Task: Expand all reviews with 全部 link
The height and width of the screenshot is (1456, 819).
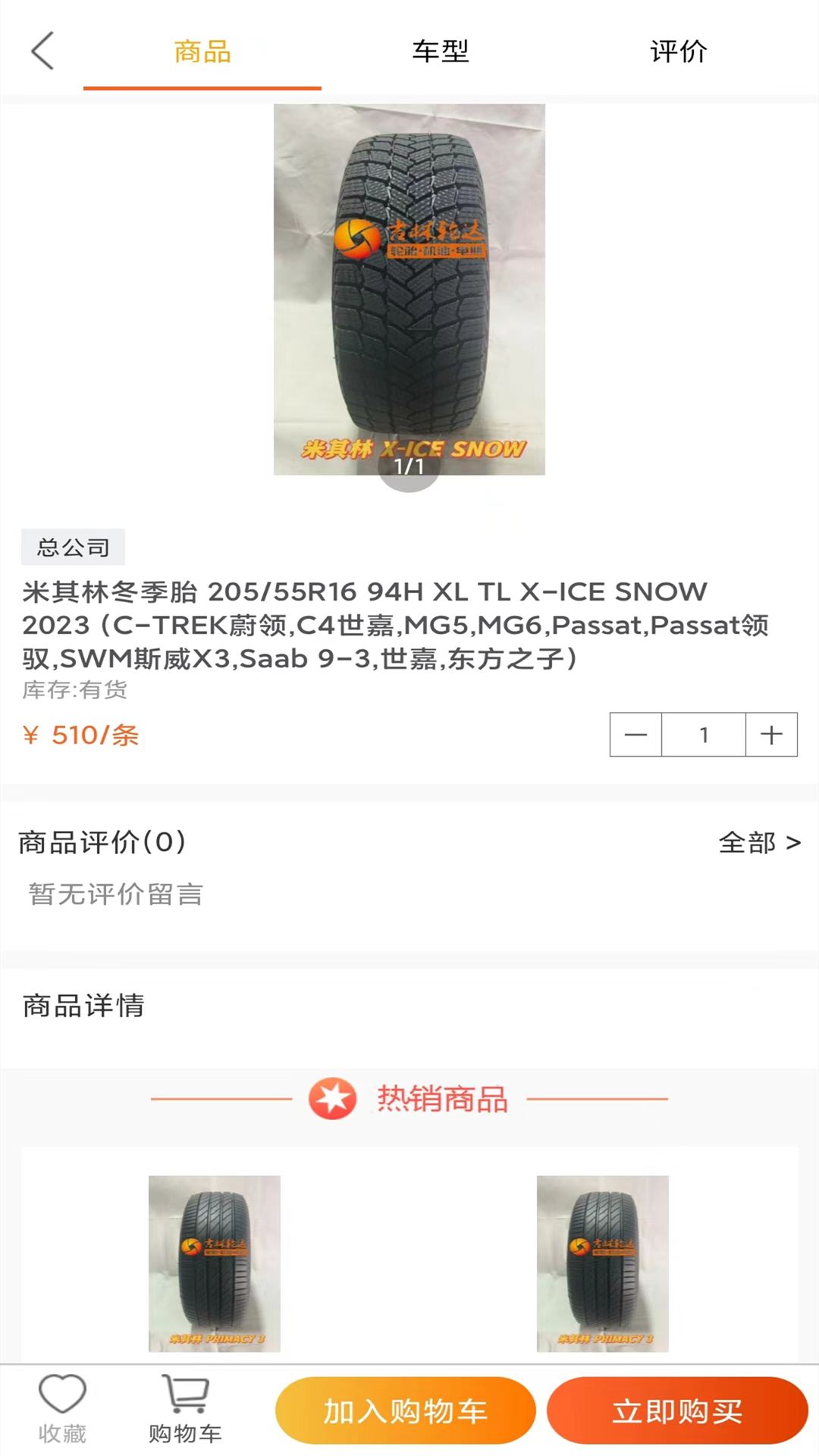Action: (x=747, y=843)
